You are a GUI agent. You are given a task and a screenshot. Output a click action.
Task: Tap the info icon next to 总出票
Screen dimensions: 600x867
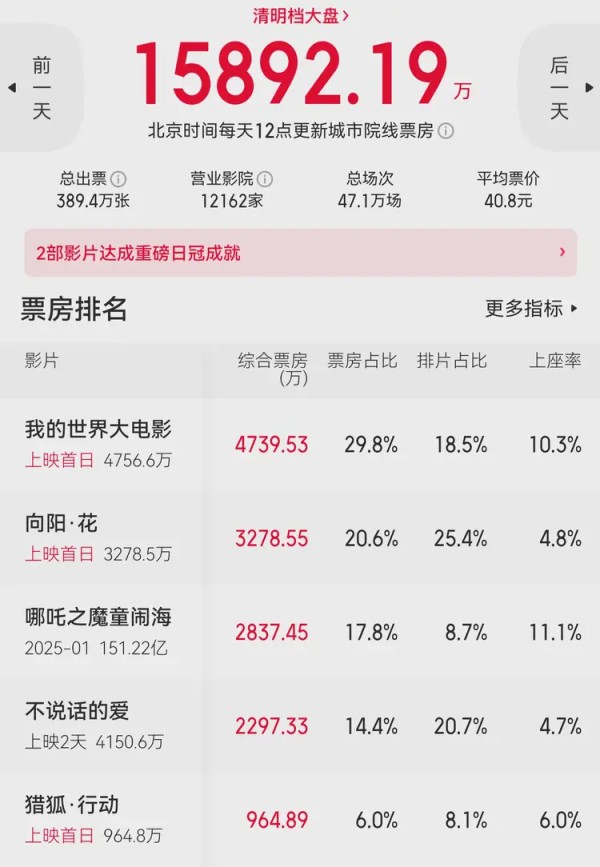(x=118, y=179)
